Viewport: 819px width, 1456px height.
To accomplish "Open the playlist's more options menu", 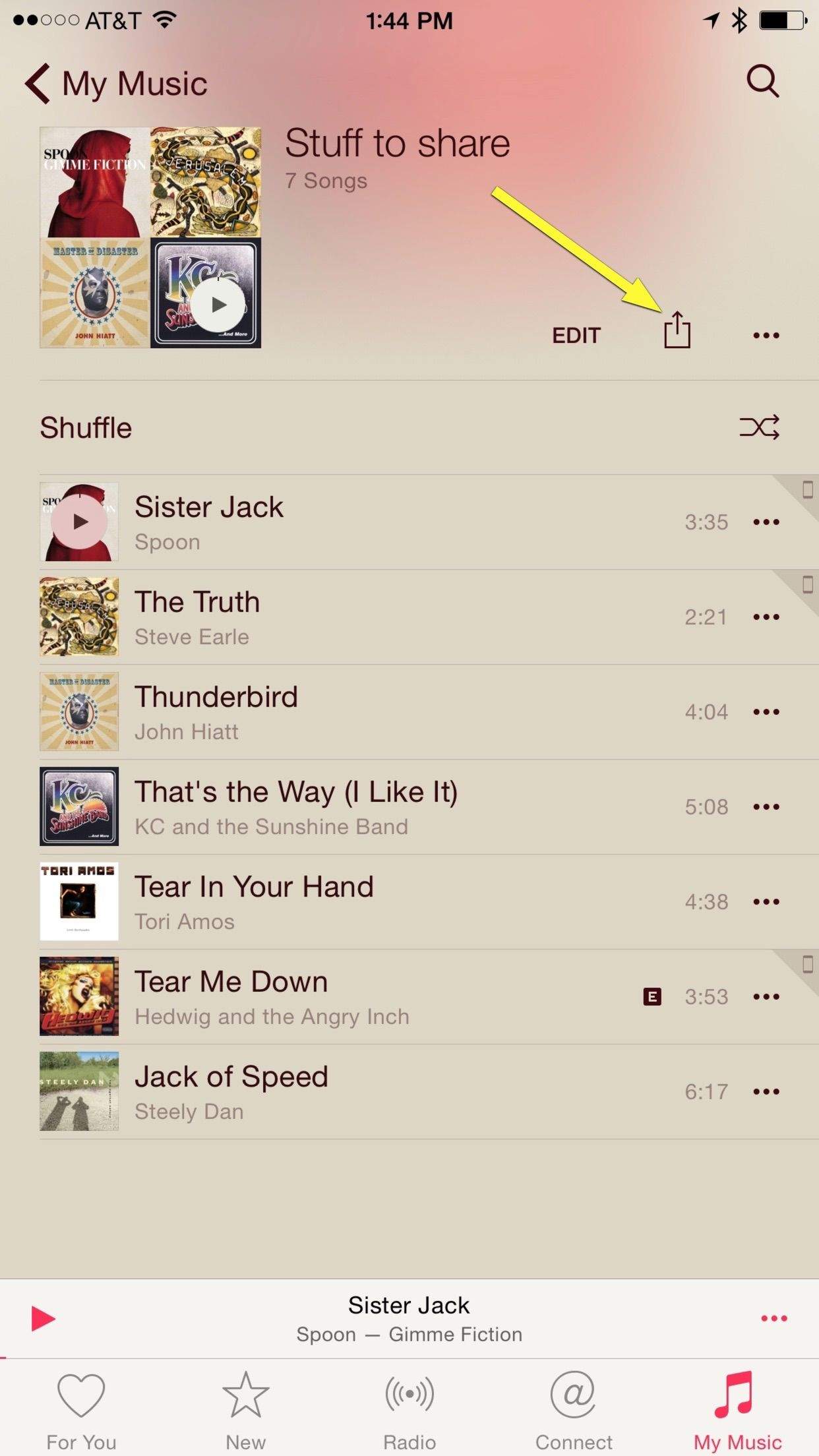I will 766,336.
